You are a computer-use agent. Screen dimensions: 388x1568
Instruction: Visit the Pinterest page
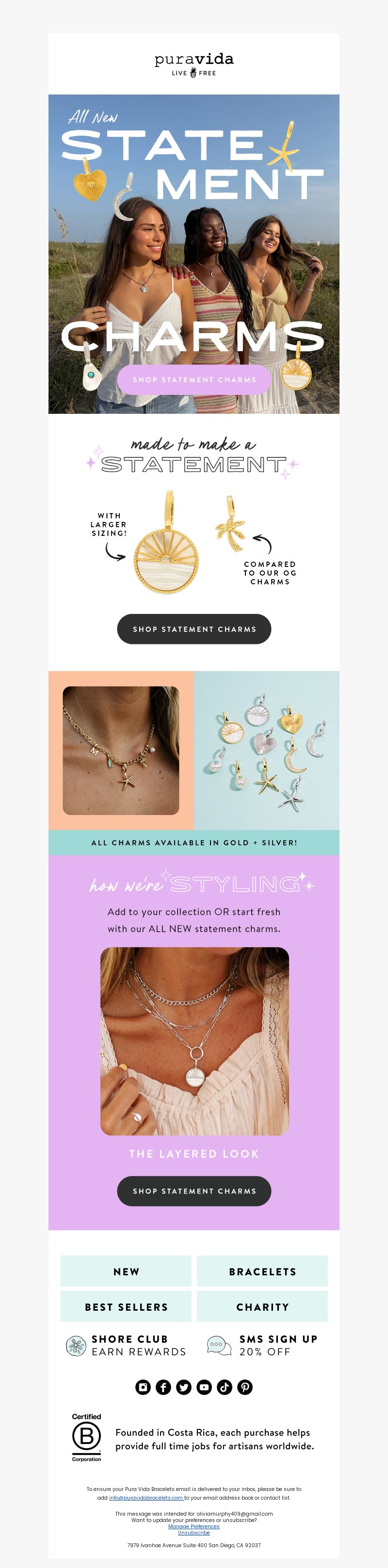[x=245, y=1387]
